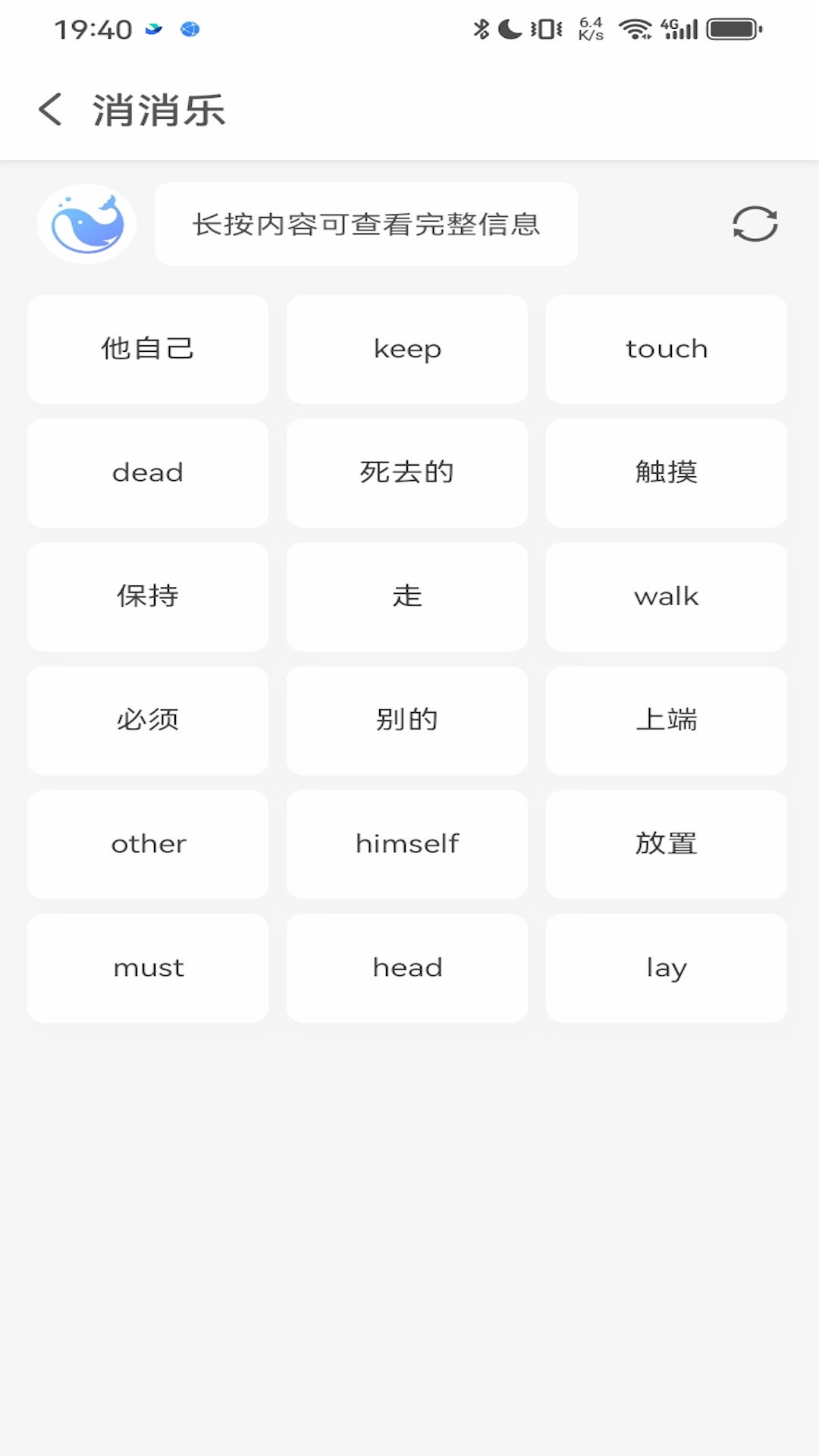Select the himself tile
819x1456 pixels.
click(x=407, y=844)
